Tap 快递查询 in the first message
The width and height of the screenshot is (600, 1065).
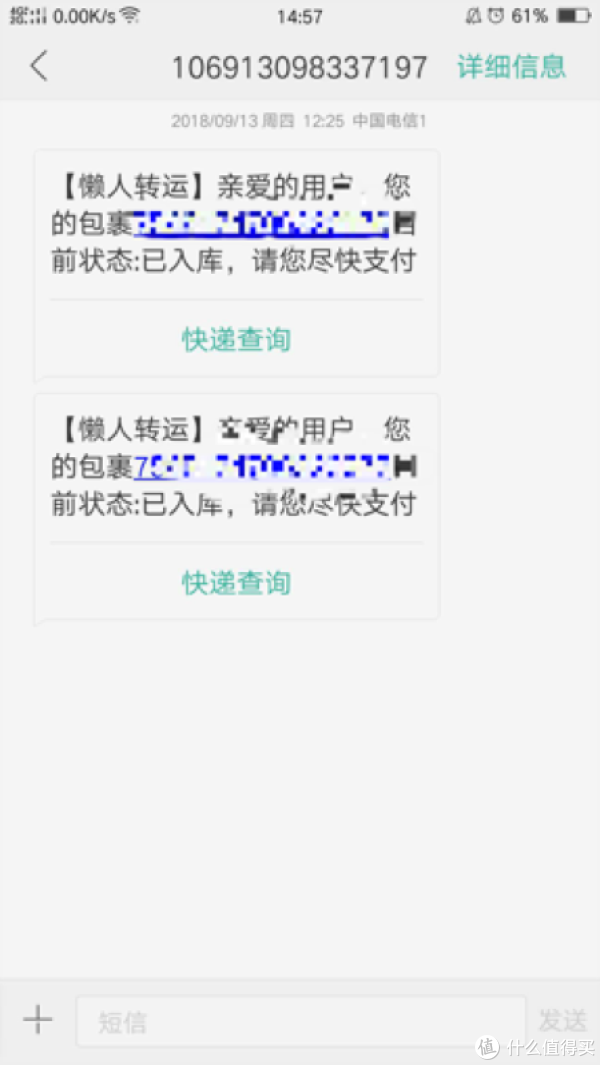click(236, 339)
